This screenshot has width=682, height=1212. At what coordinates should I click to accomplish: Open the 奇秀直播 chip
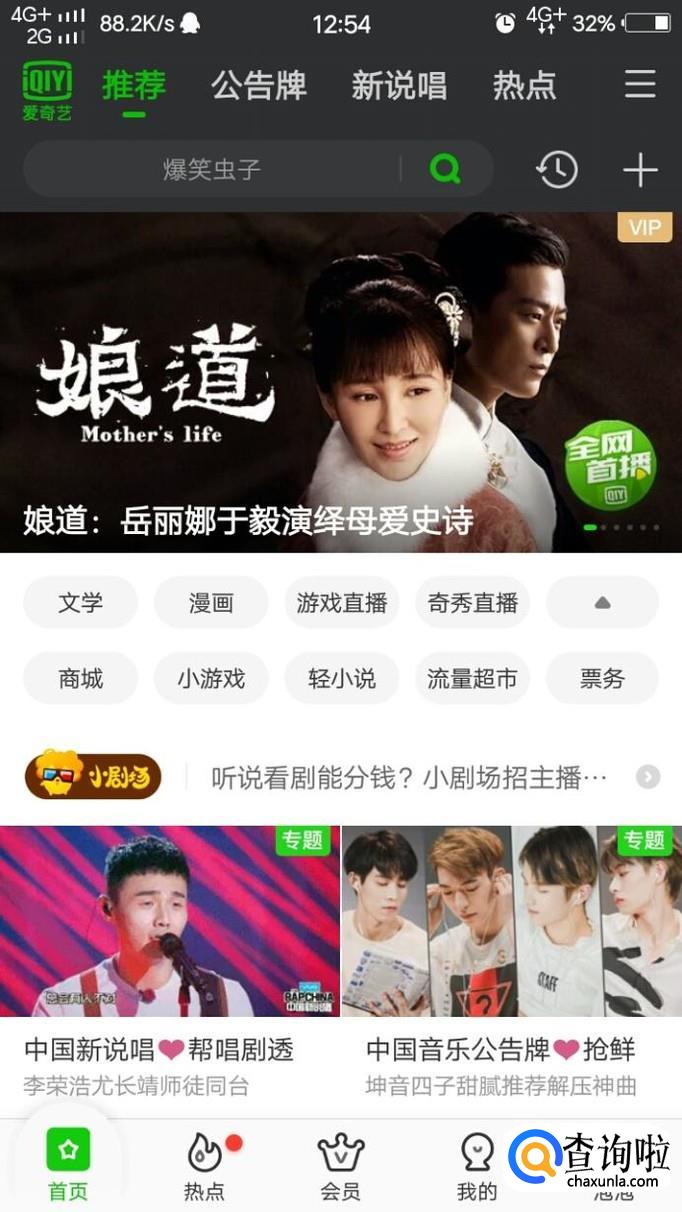tap(472, 603)
